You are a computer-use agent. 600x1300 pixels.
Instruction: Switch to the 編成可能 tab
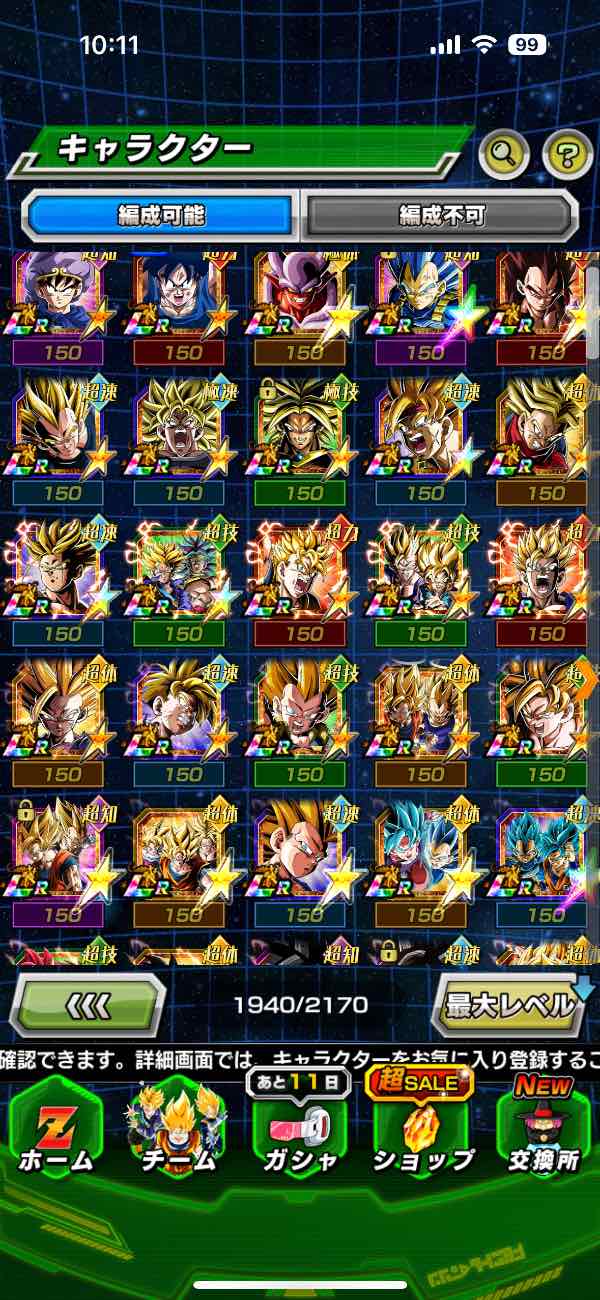[160, 215]
